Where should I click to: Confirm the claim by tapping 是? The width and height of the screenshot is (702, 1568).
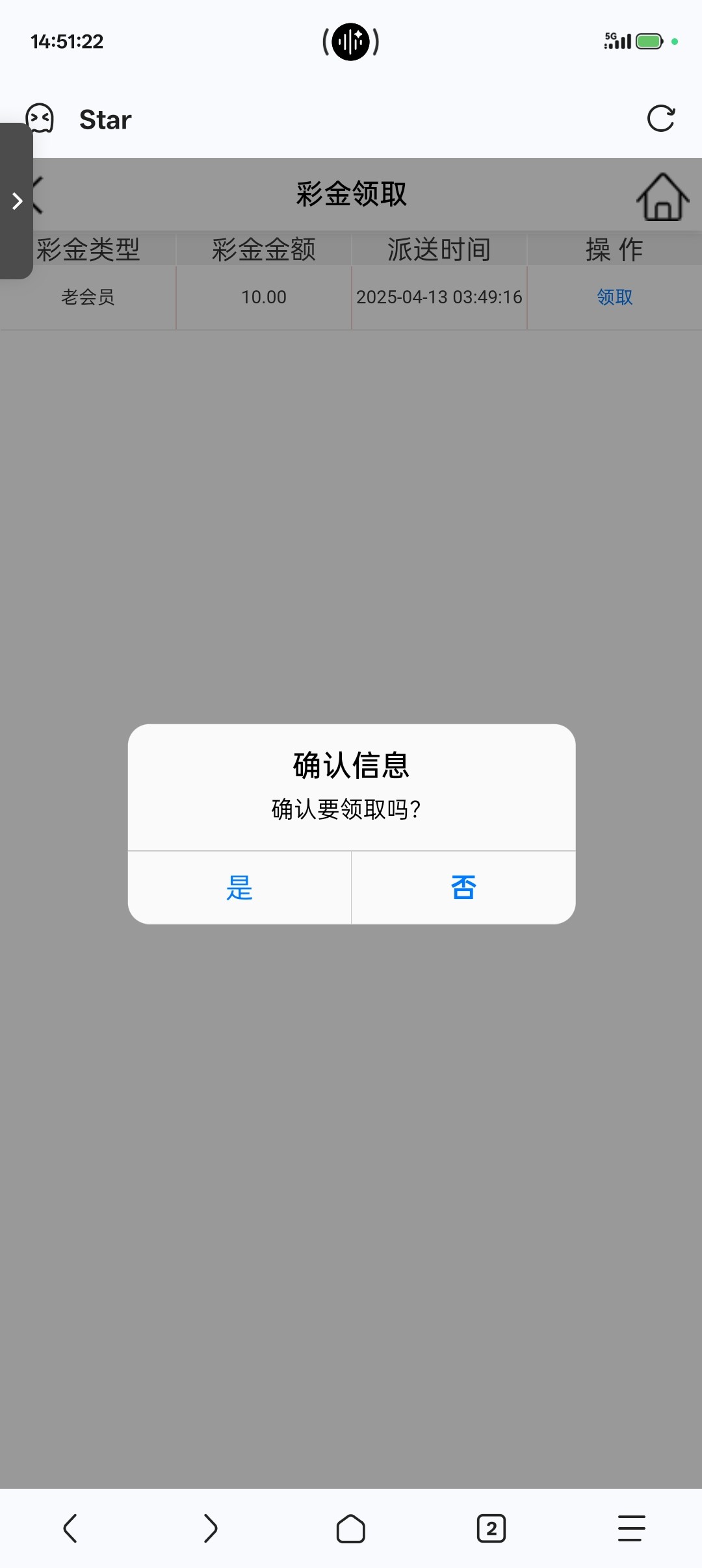[239, 887]
